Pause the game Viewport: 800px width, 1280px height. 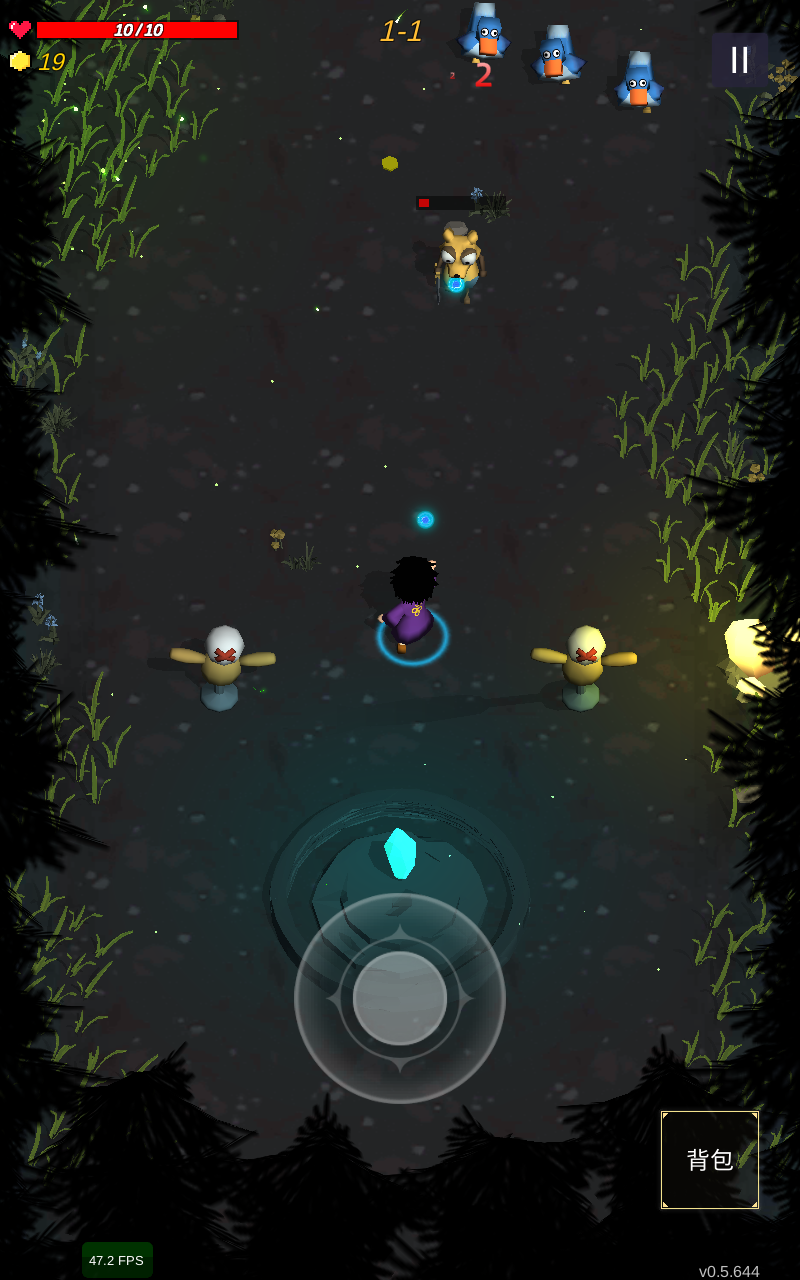click(x=740, y=60)
